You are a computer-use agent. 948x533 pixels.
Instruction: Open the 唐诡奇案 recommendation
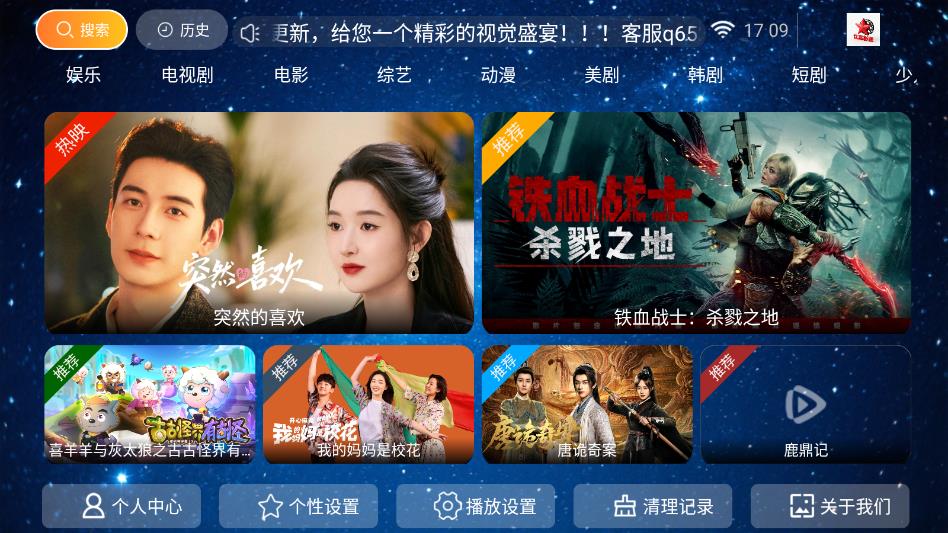[587, 404]
